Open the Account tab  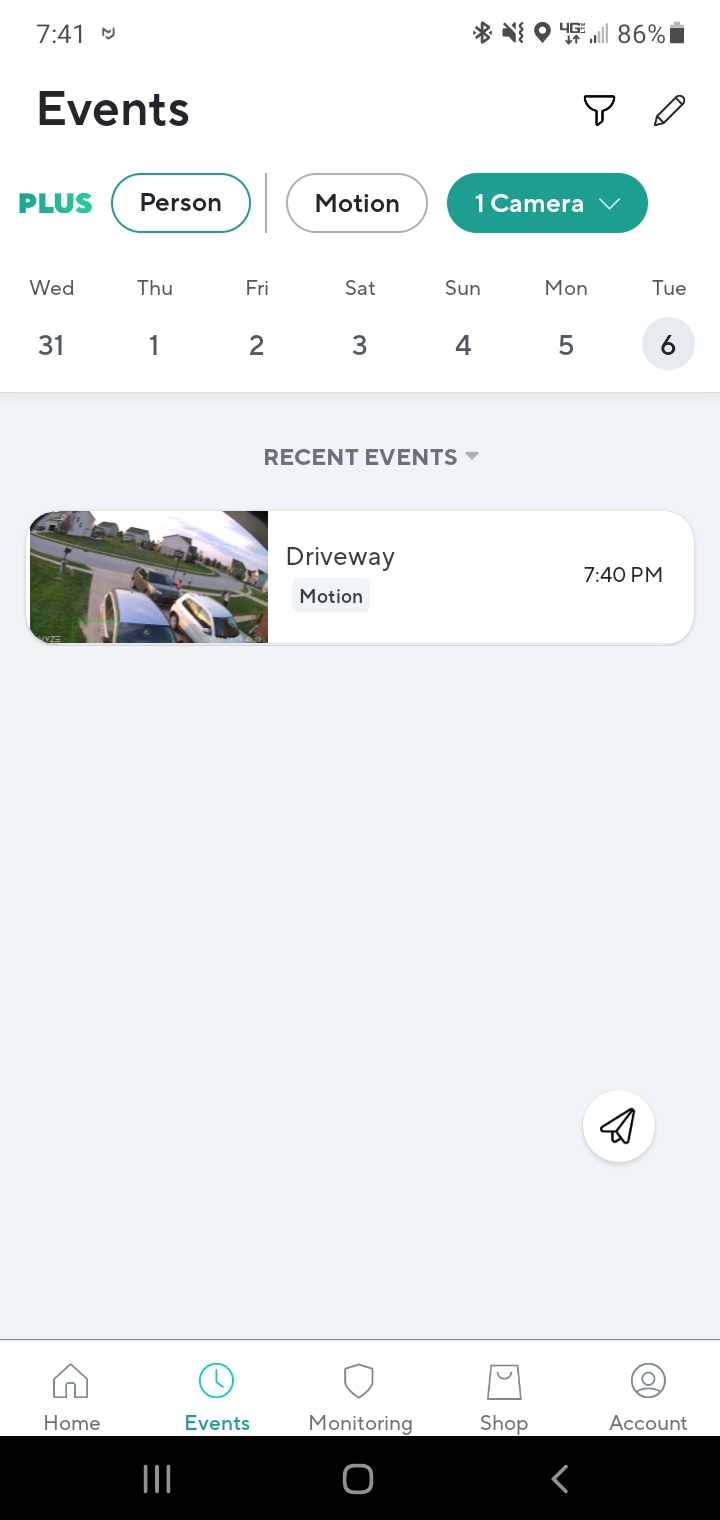648,1396
